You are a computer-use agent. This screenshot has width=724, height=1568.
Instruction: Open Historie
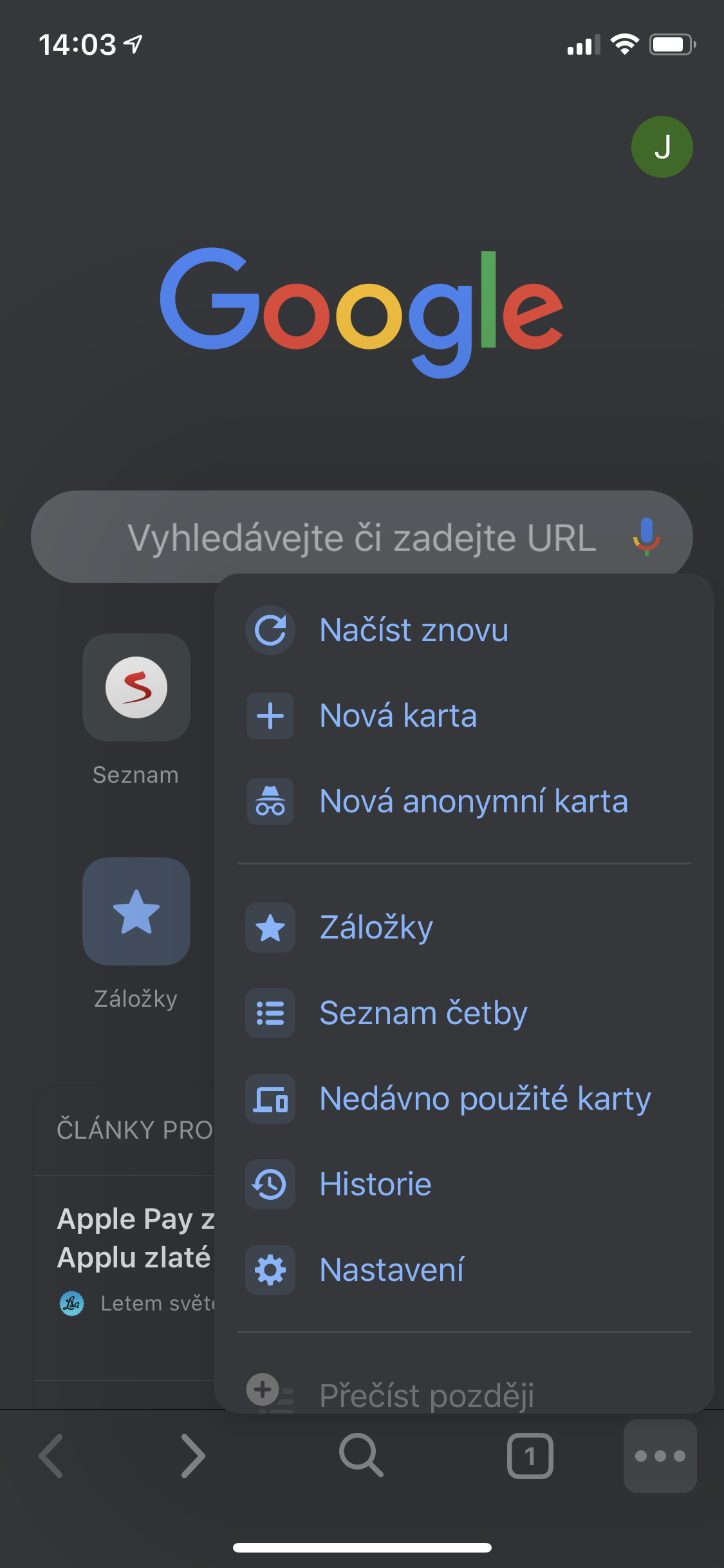[375, 1184]
